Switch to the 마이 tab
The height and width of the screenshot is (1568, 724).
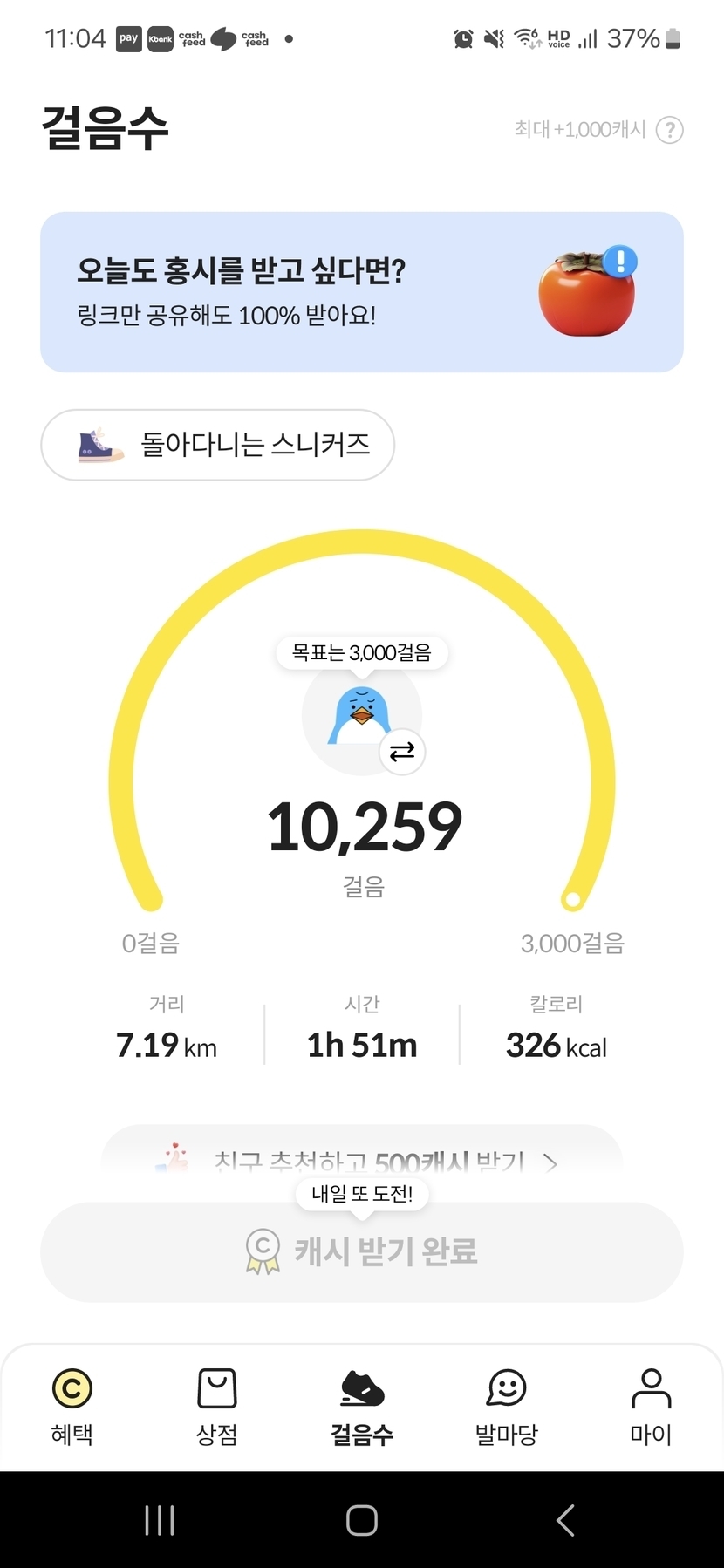[x=651, y=1406]
